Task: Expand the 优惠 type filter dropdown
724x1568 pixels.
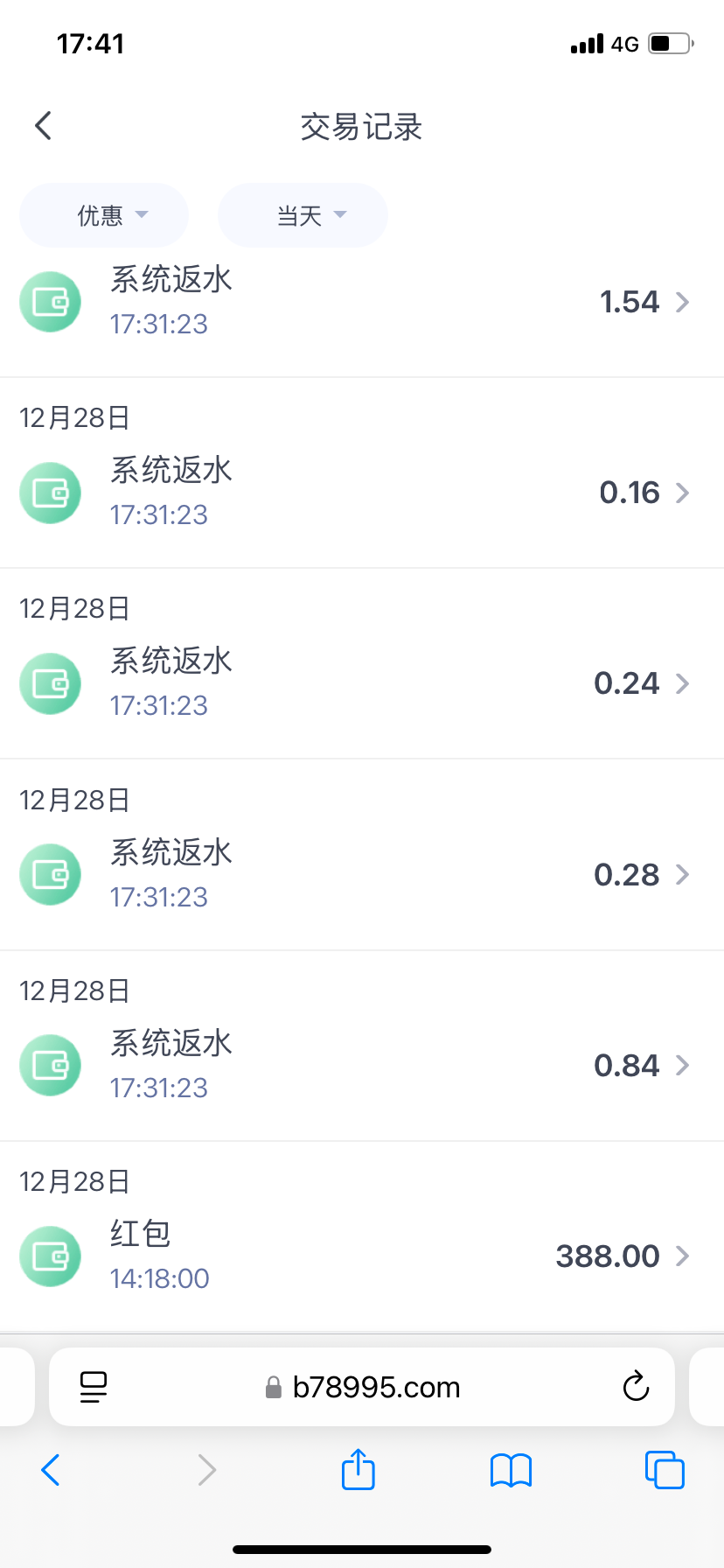Action: coord(104,215)
